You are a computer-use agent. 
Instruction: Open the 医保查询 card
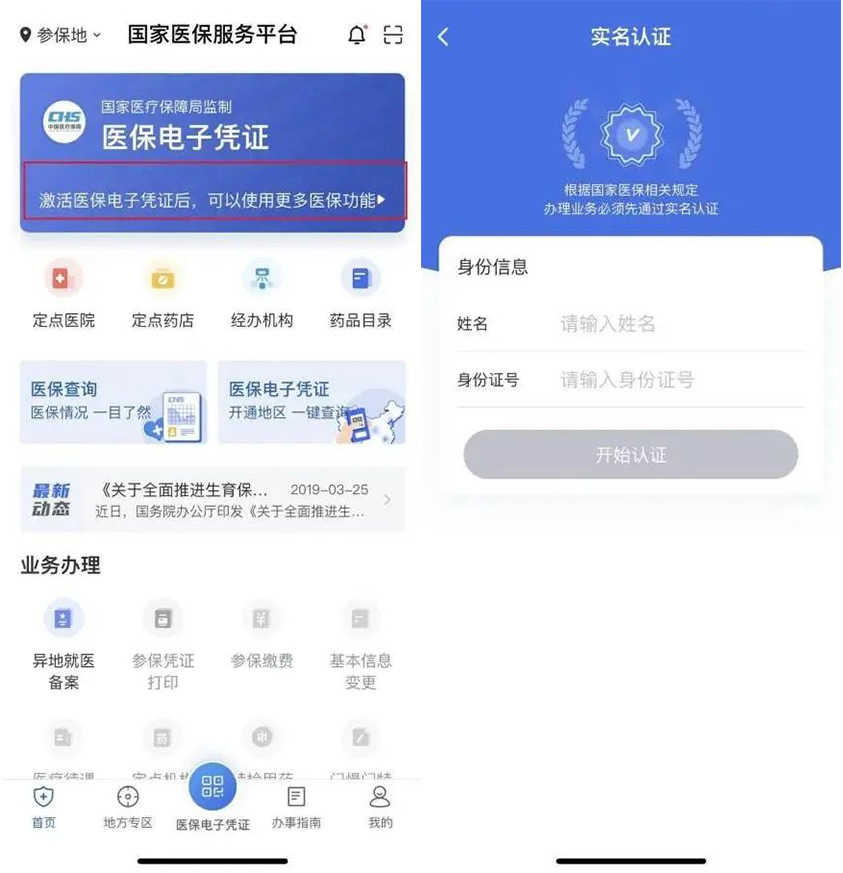click(113, 402)
